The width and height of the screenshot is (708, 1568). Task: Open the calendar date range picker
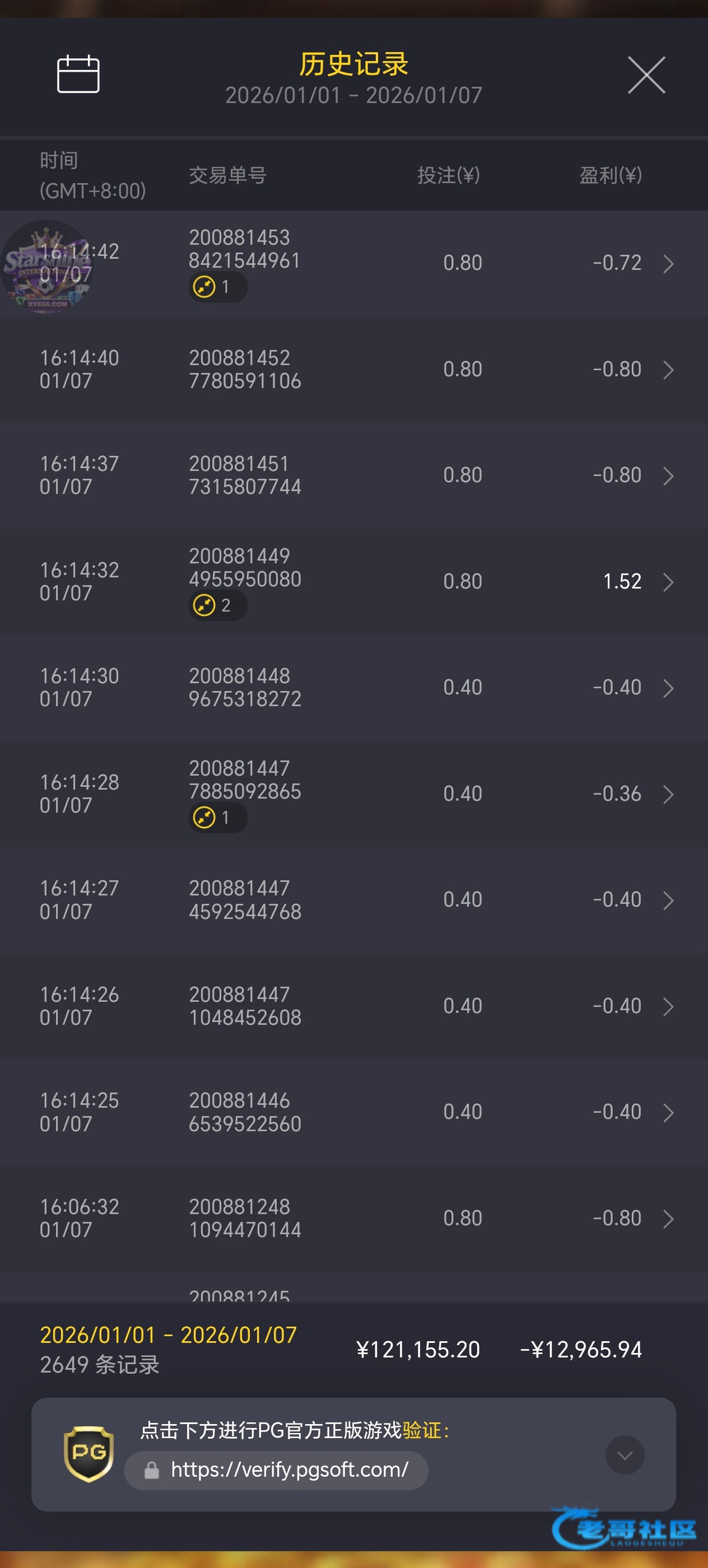[x=78, y=74]
